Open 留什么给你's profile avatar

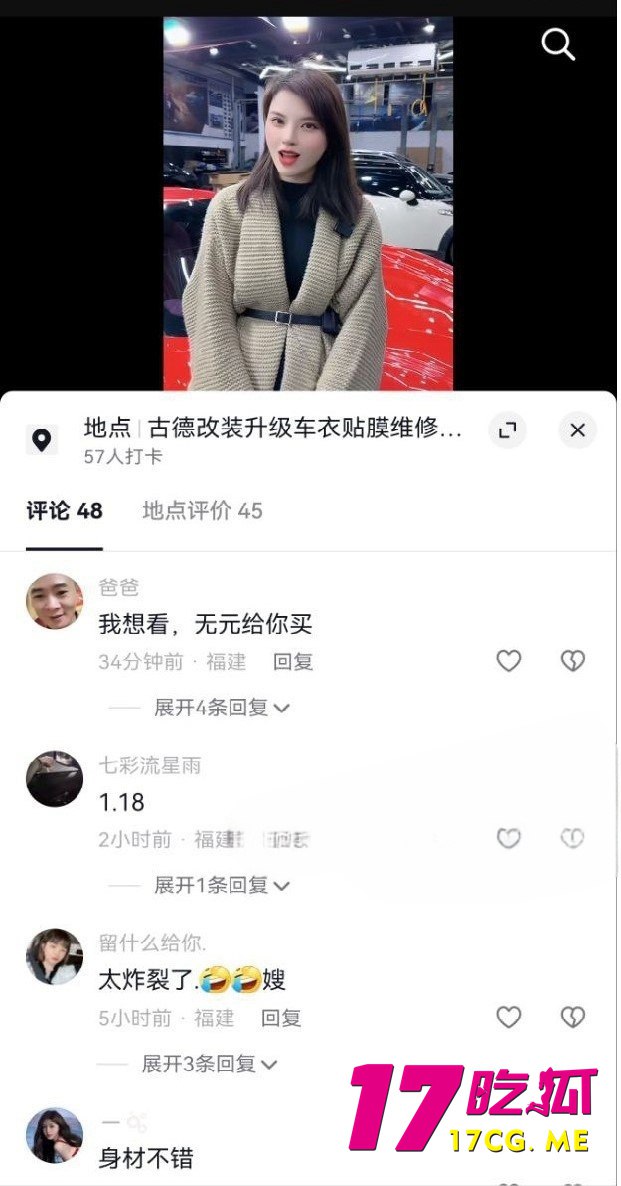pos(54,957)
